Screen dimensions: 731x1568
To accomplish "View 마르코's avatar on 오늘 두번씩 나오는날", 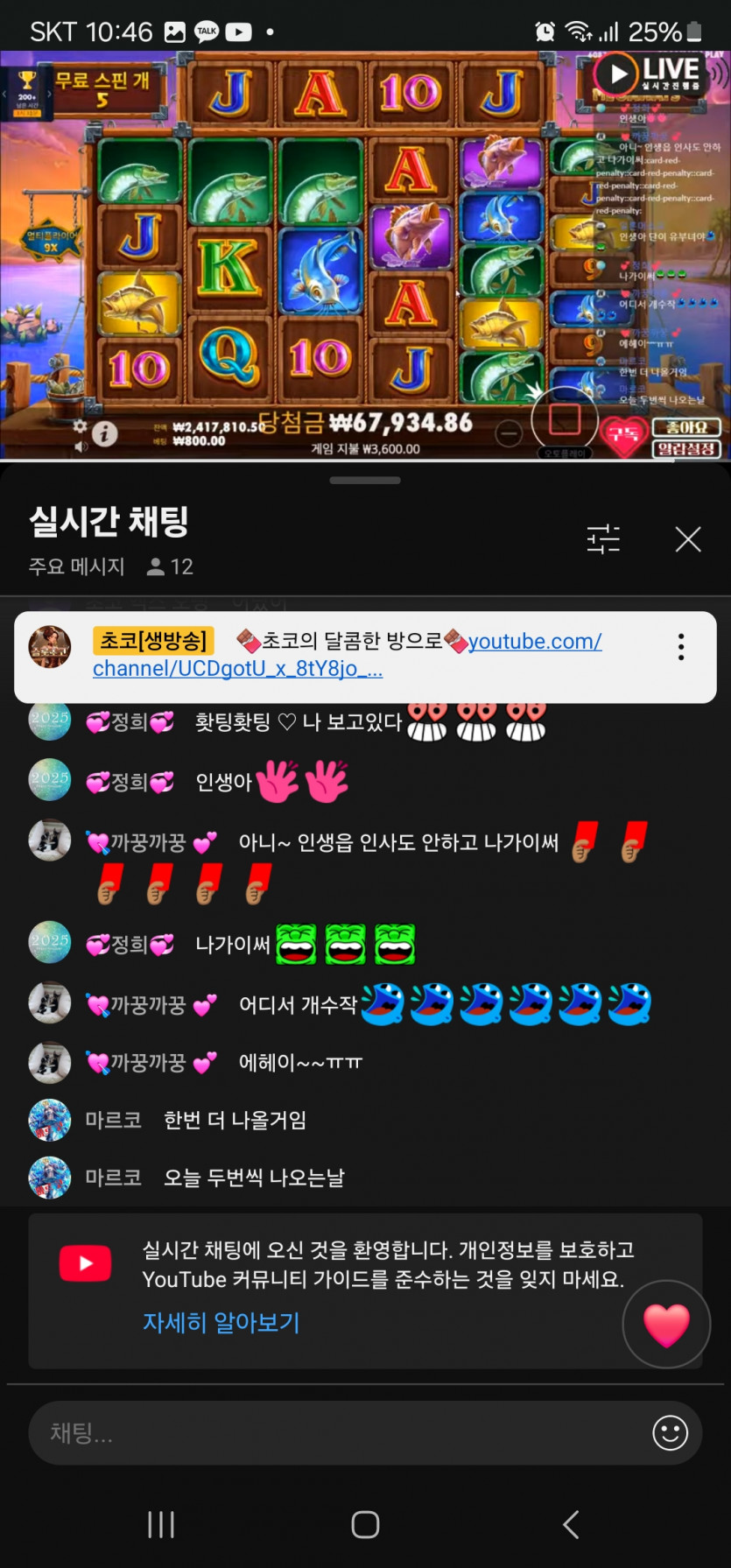I will [50, 1178].
